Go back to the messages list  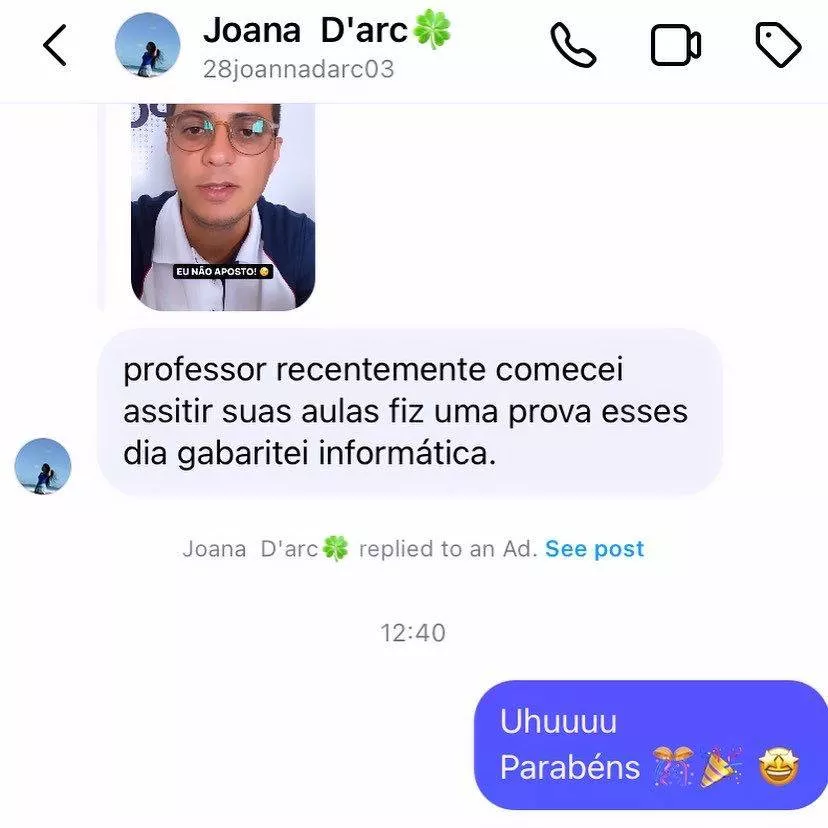(x=55, y=45)
